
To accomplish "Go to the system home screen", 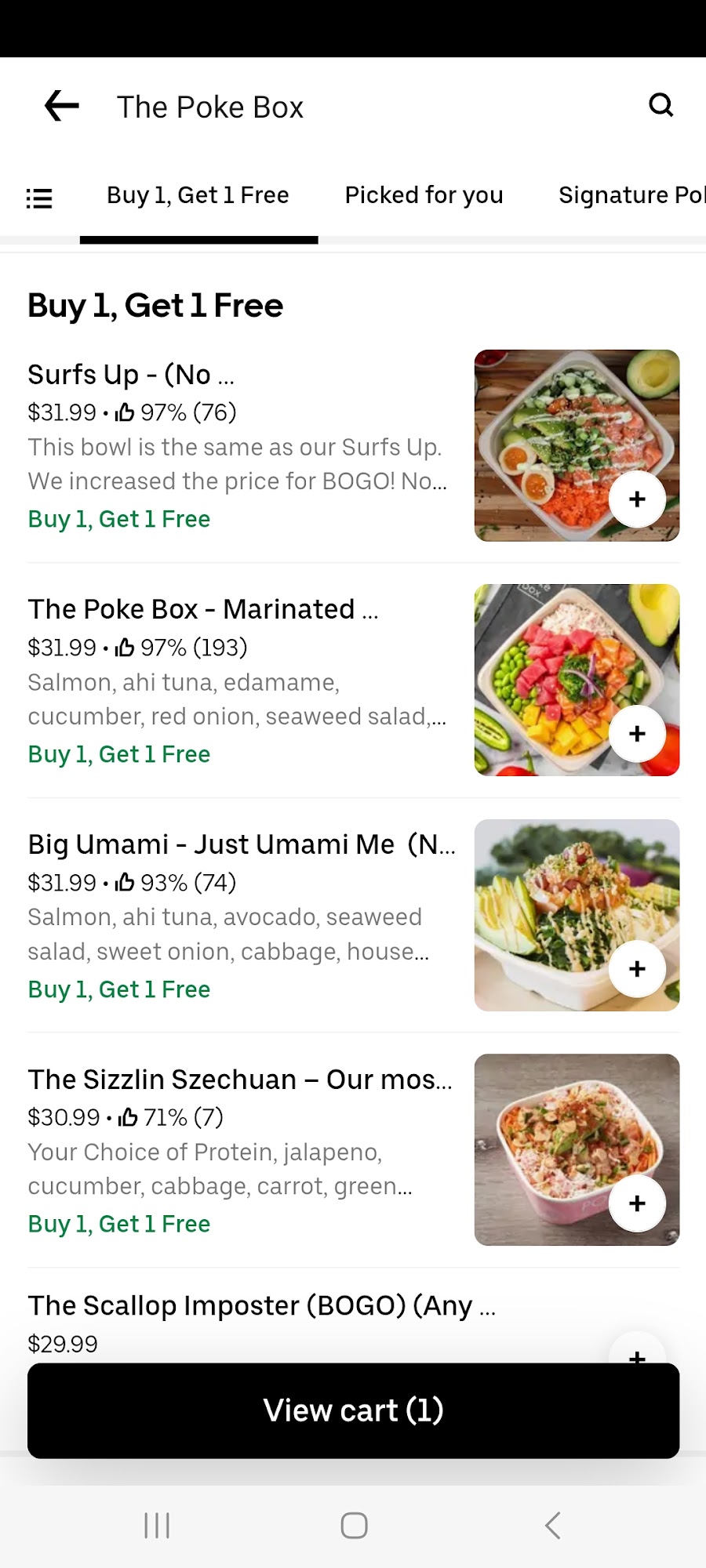I will 354,1526.
